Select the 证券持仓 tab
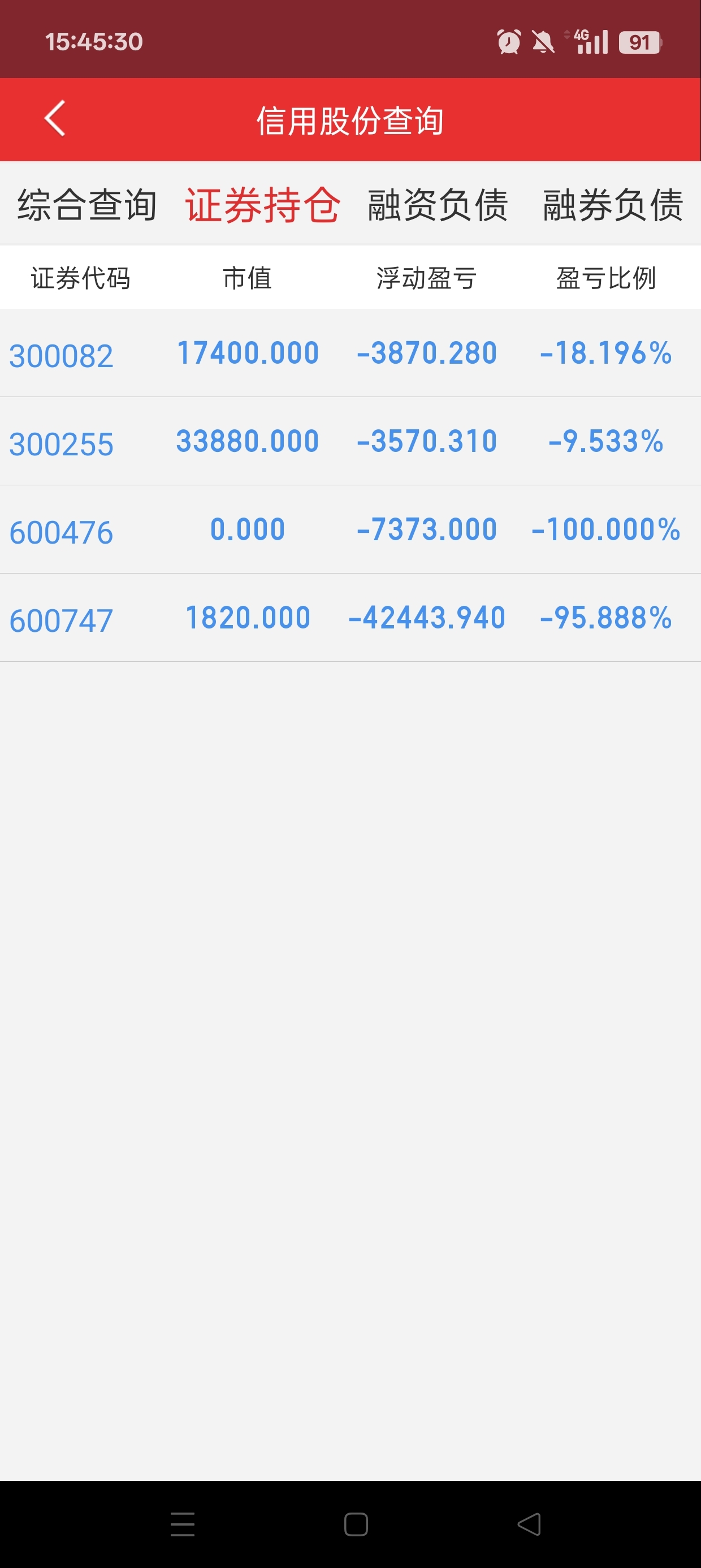This screenshot has height=1568, width=701. [x=262, y=205]
